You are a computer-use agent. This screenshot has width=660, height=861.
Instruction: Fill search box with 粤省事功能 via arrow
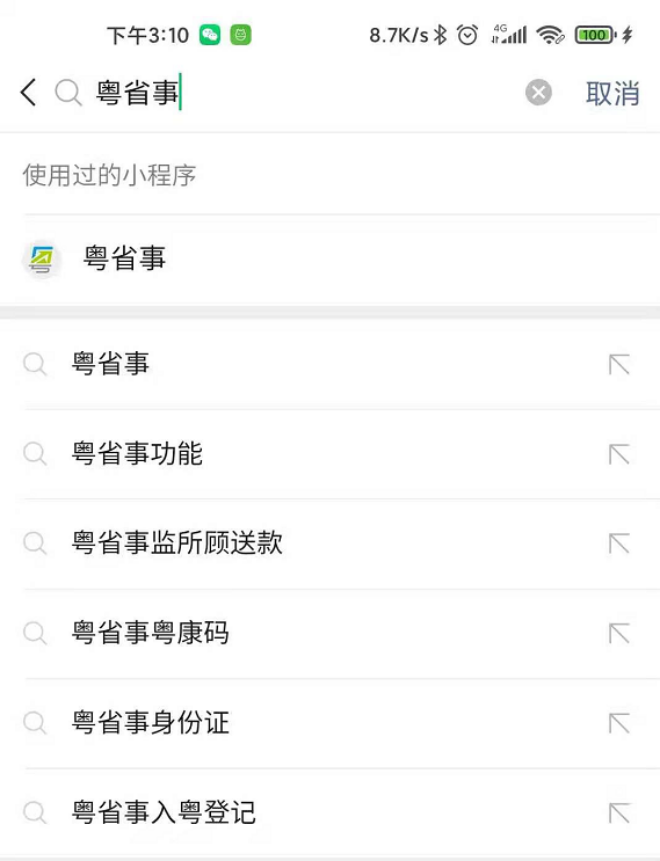point(619,454)
